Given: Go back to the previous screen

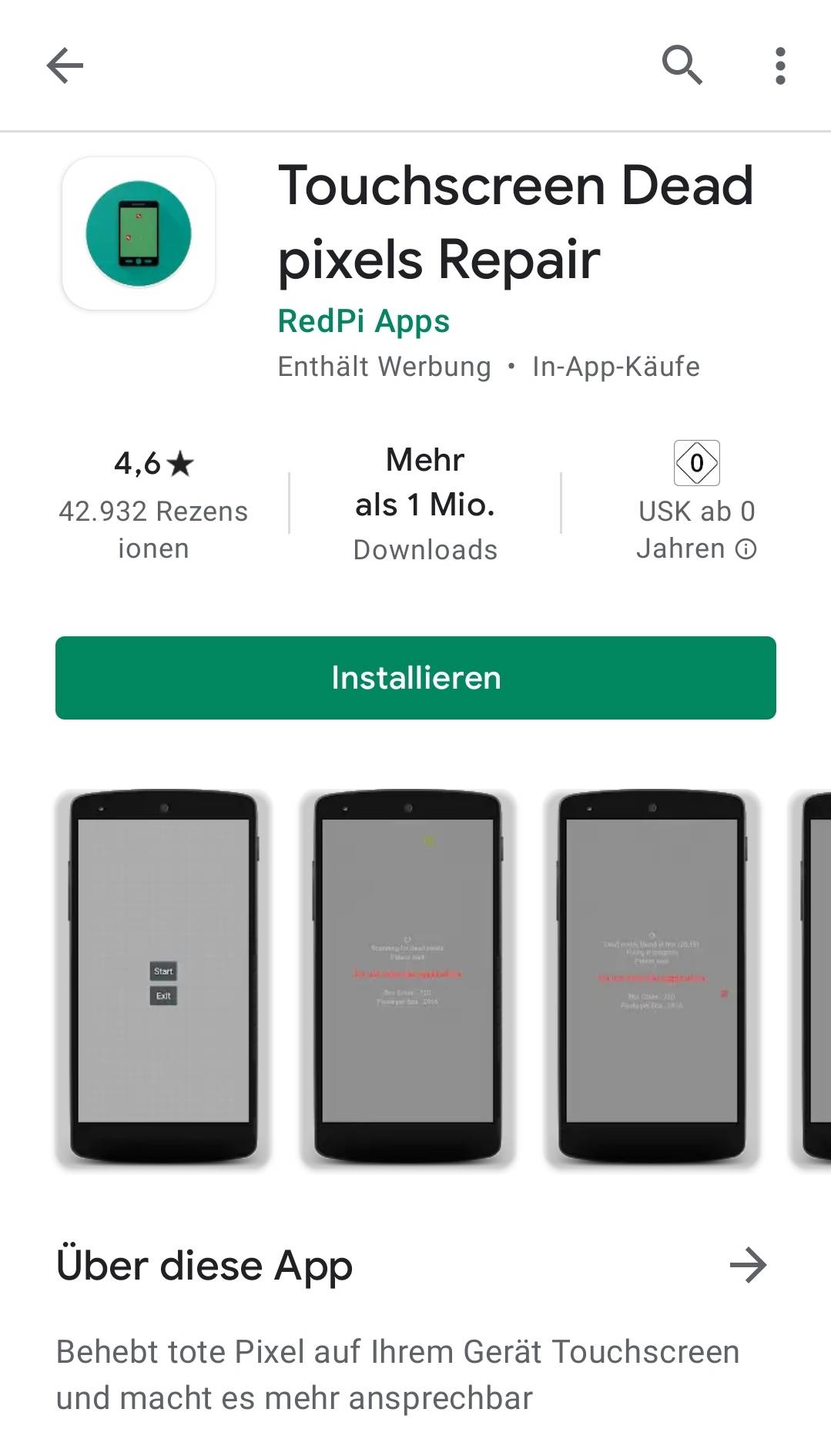Looking at the screenshot, I should click(65, 65).
